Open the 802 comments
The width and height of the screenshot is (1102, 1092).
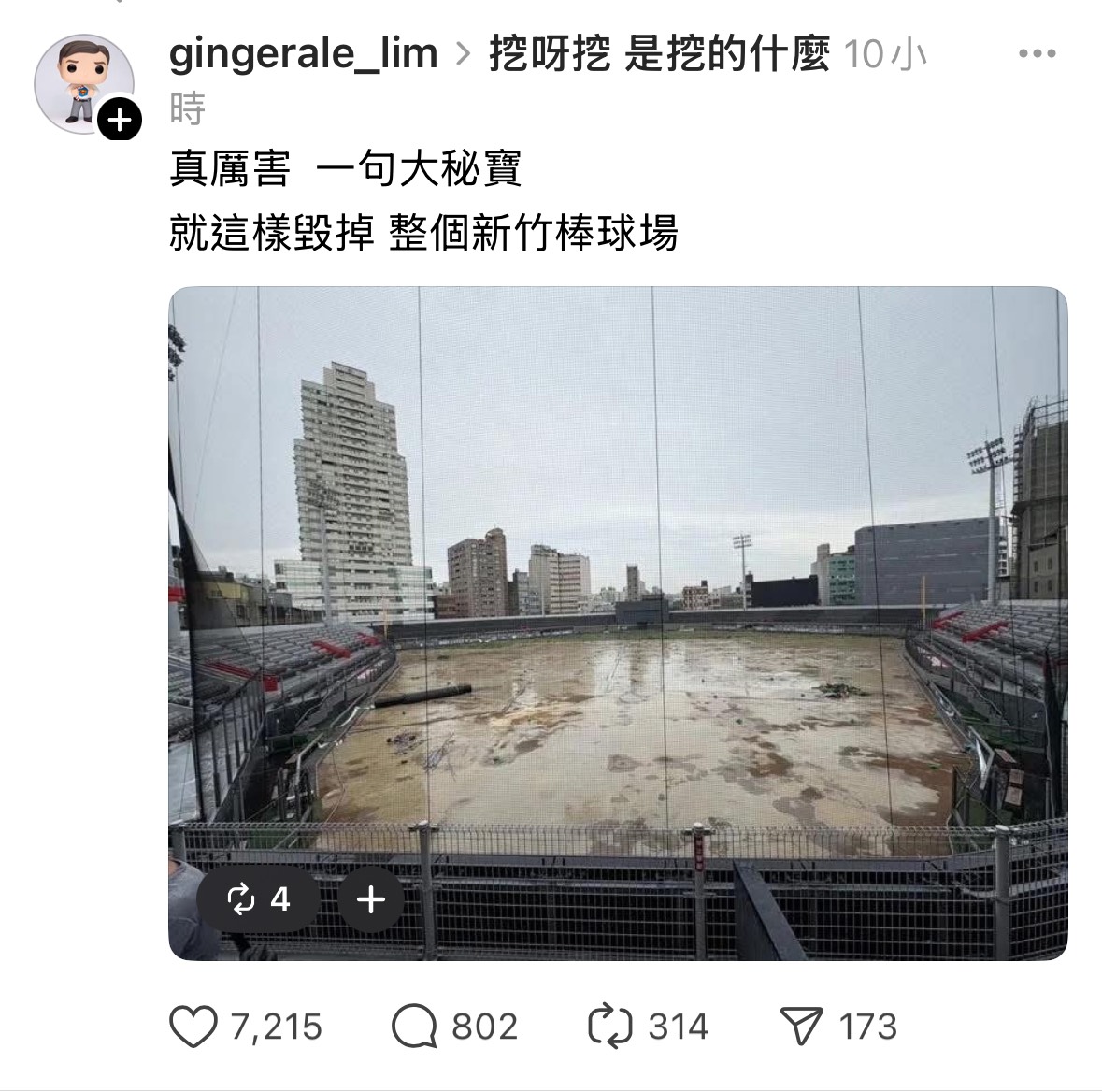414,1027
